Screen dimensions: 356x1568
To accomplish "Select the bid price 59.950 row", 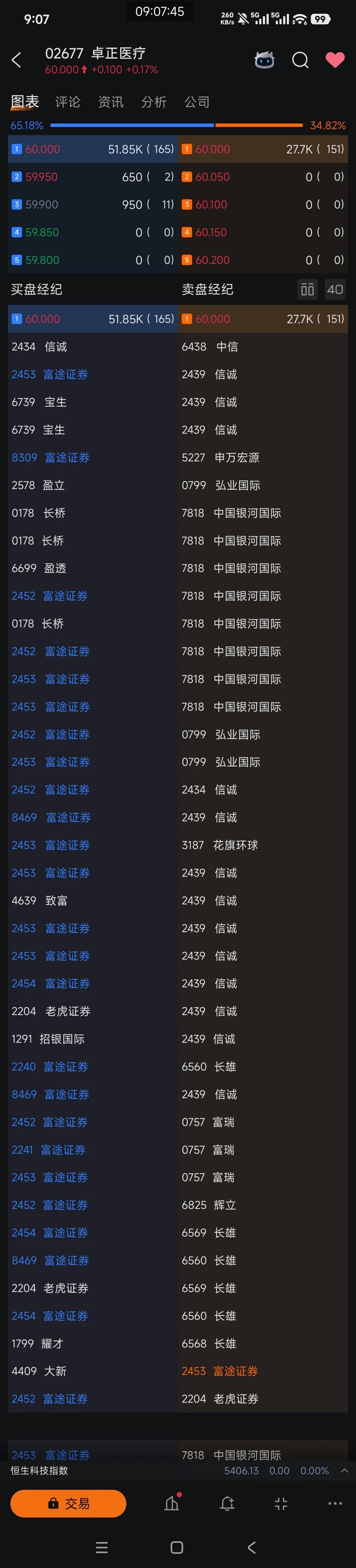I will point(92,177).
